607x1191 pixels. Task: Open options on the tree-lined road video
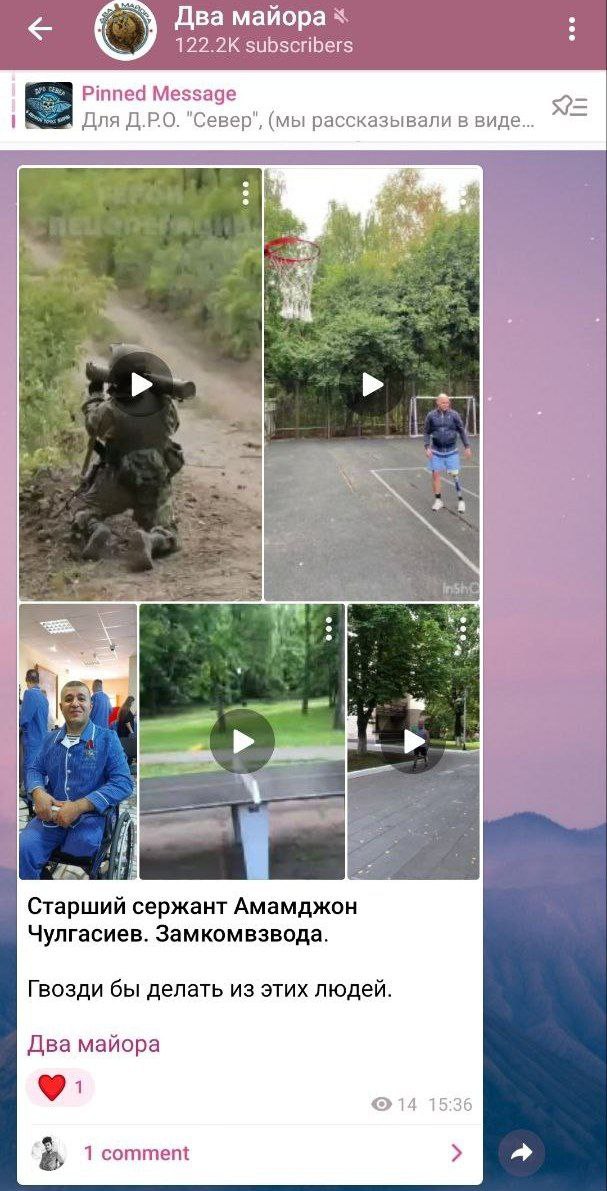click(x=463, y=628)
